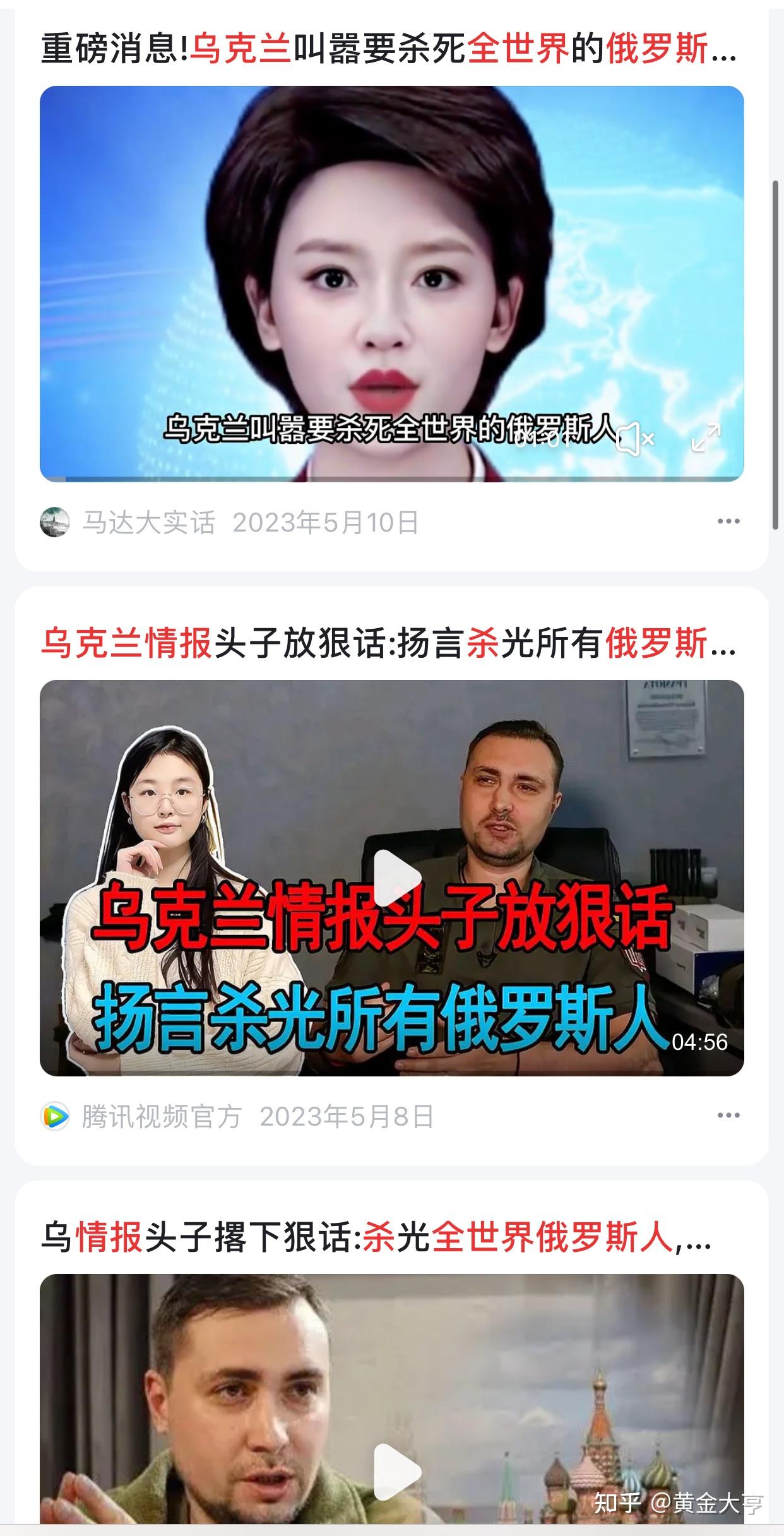784x1536 pixels.
Task: Open more options for 马达大实话 post
Action: point(728,521)
